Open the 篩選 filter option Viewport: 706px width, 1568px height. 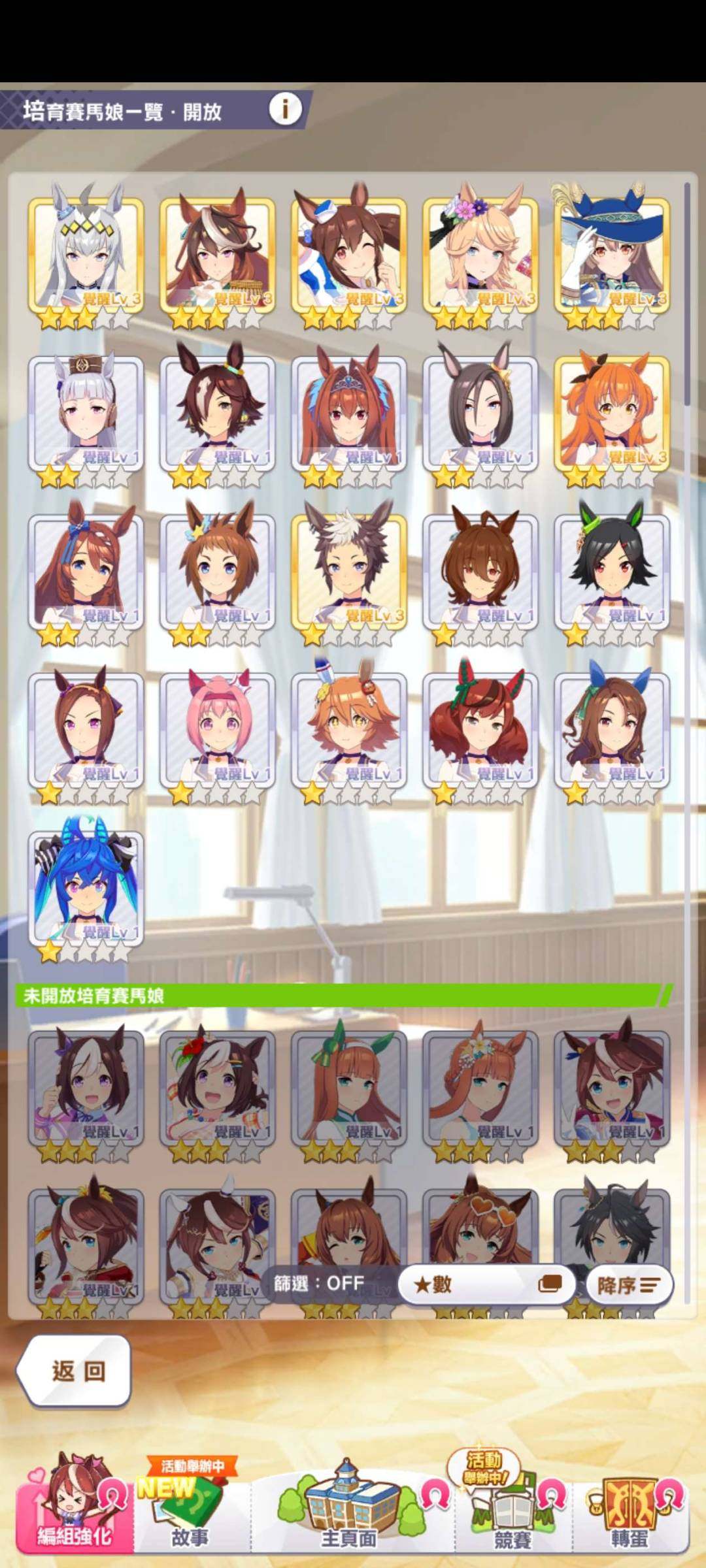tap(319, 1284)
